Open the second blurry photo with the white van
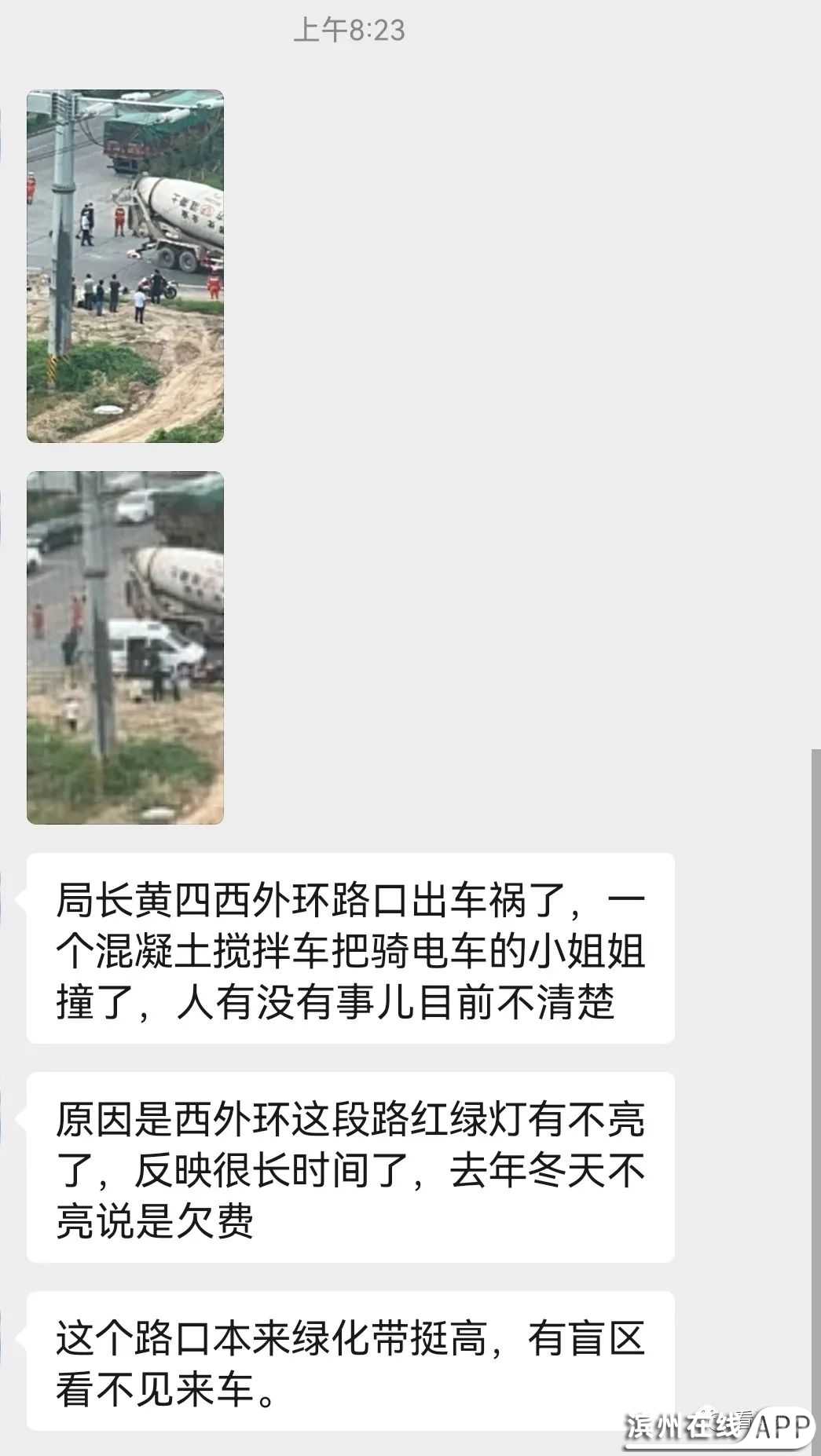 click(125, 647)
